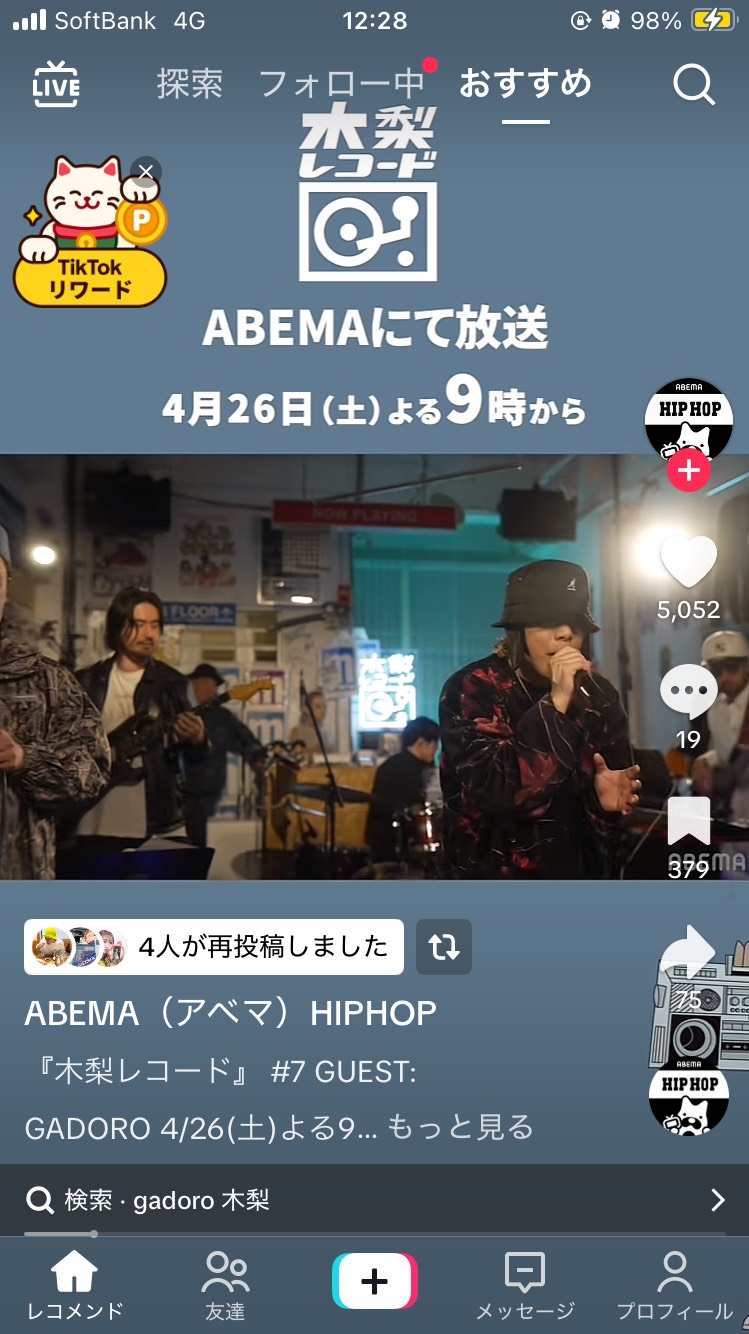Open the LIVE icon
749x1334 pixels.
(x=56, y=85)
